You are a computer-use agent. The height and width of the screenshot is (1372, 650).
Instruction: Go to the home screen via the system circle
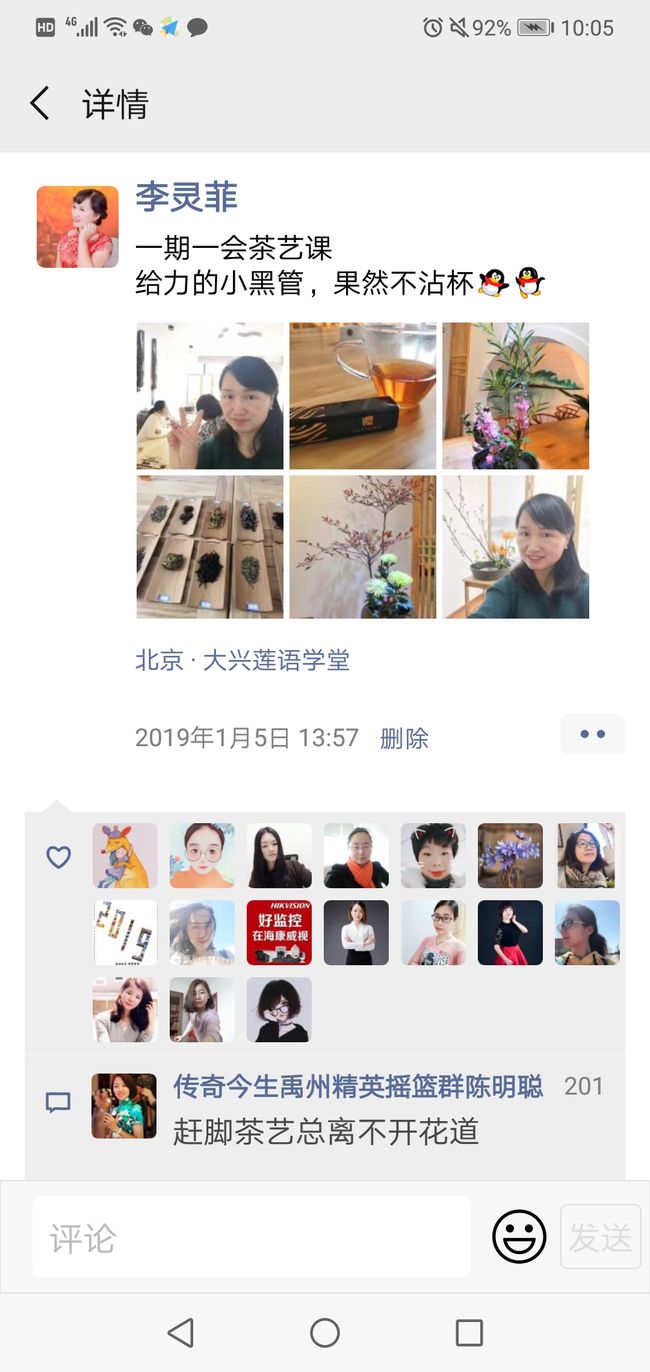coord(325,1333)
